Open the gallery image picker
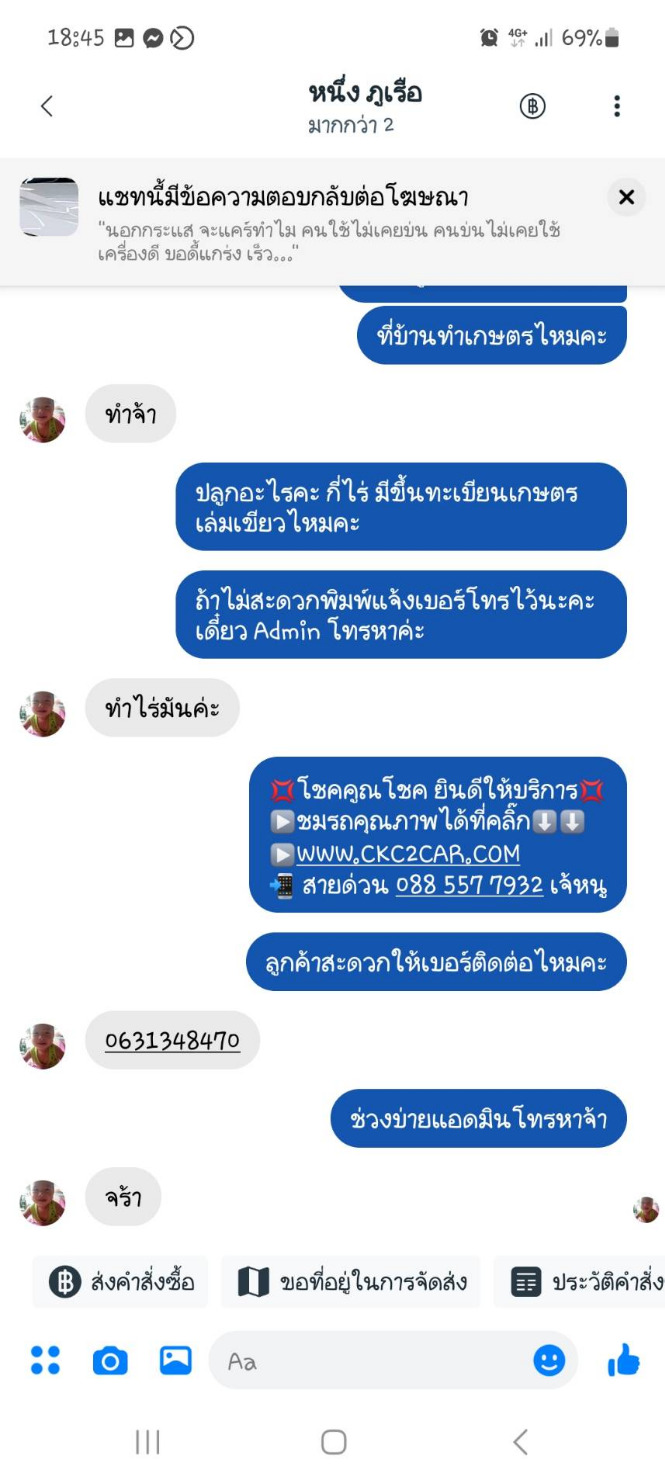665x1480 pixels. (x=176, y=1360)
